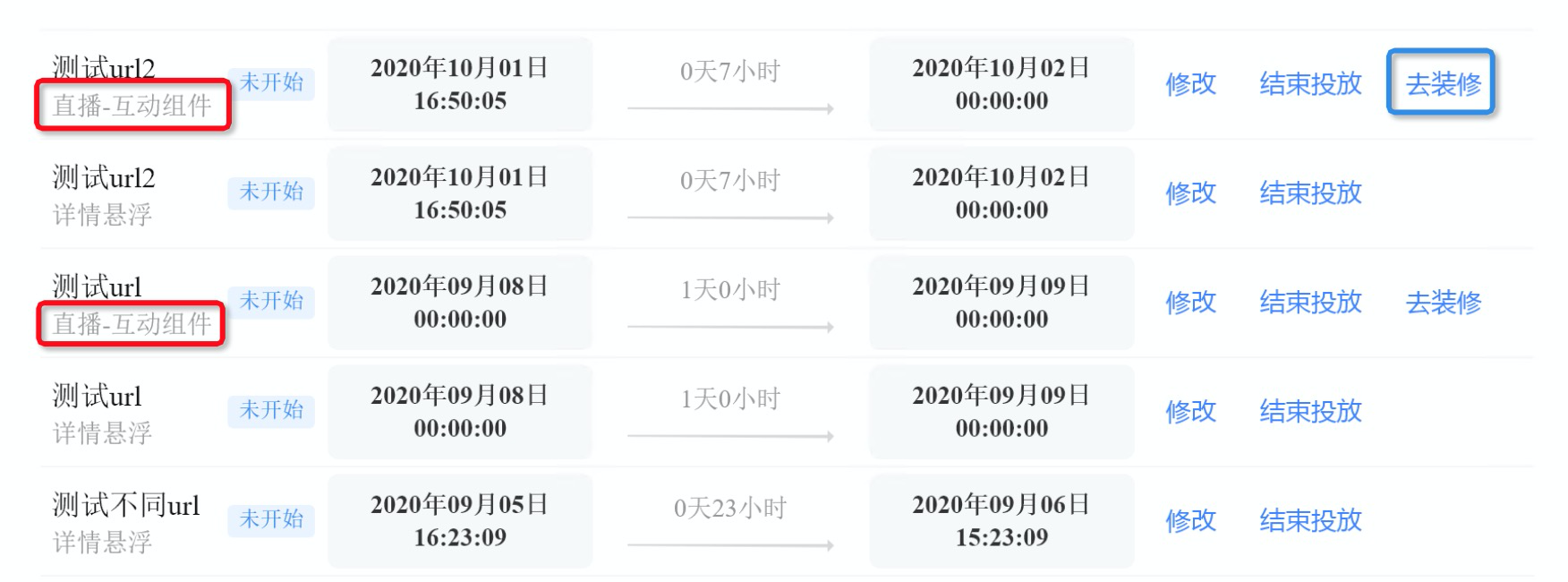Choose 结束投放 for 测试url2 详情悬浮

tap(1310, 193)
